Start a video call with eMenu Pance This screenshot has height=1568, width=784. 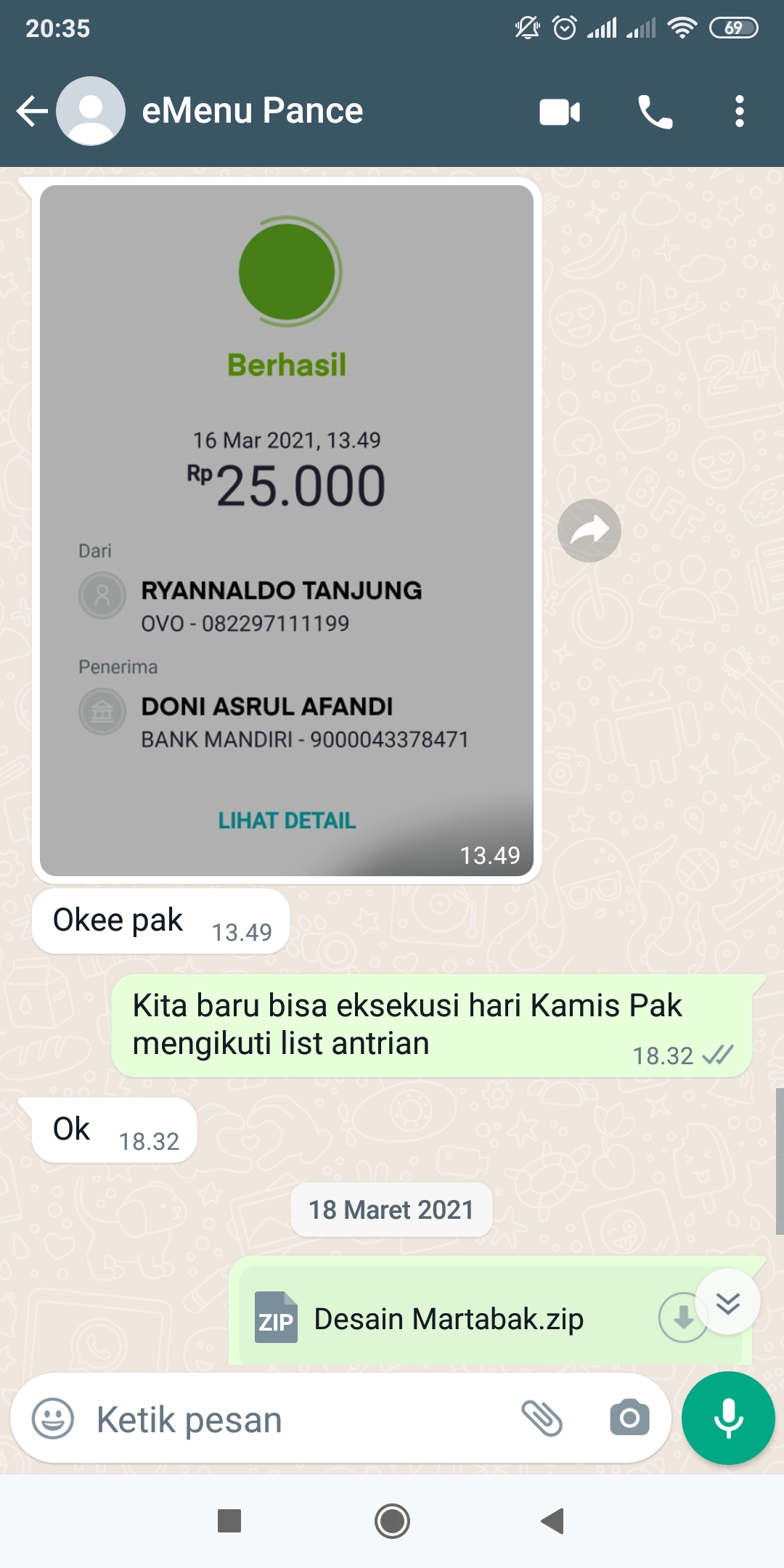pyautogui.click(x=560, y=112)
